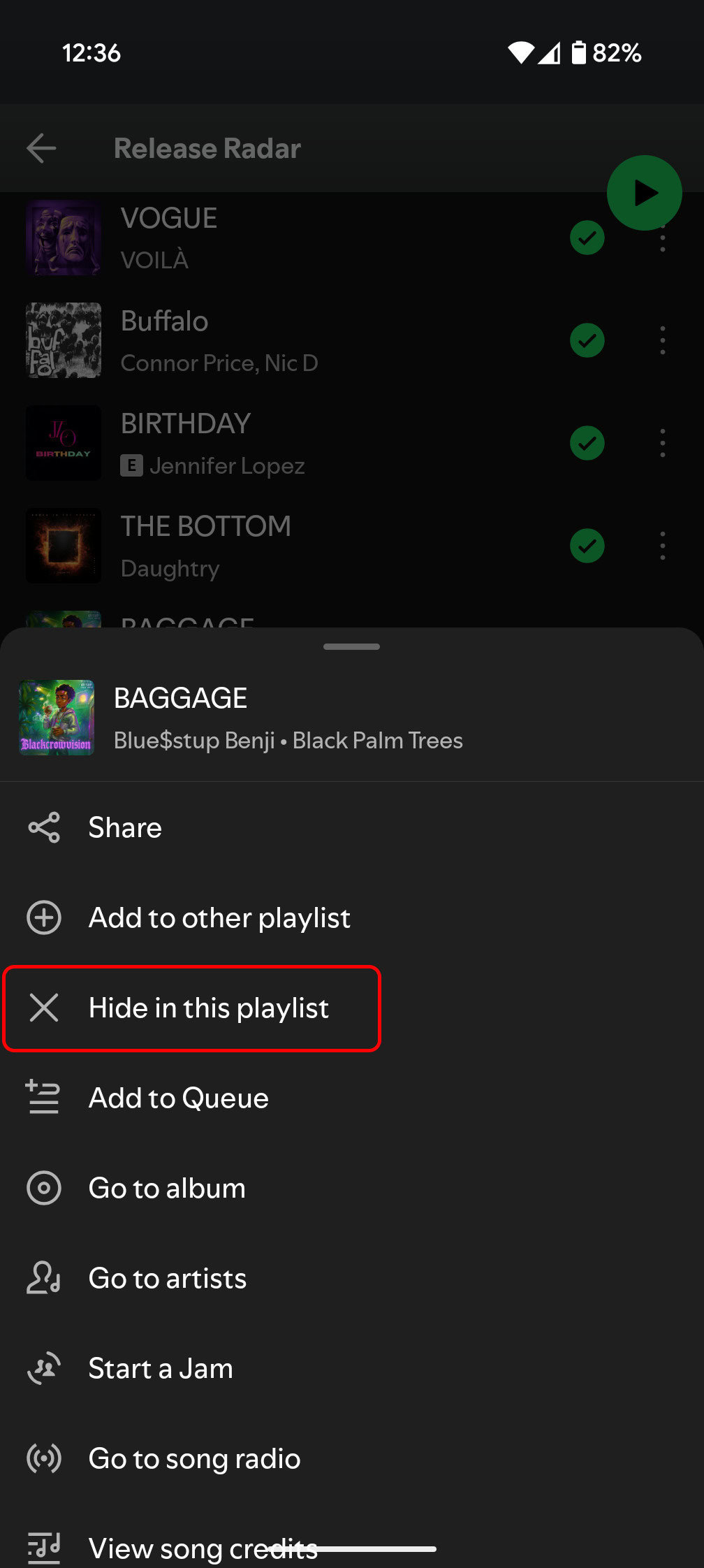Hide BAGGAGE in this playlist

click(x=208, y=1008)
